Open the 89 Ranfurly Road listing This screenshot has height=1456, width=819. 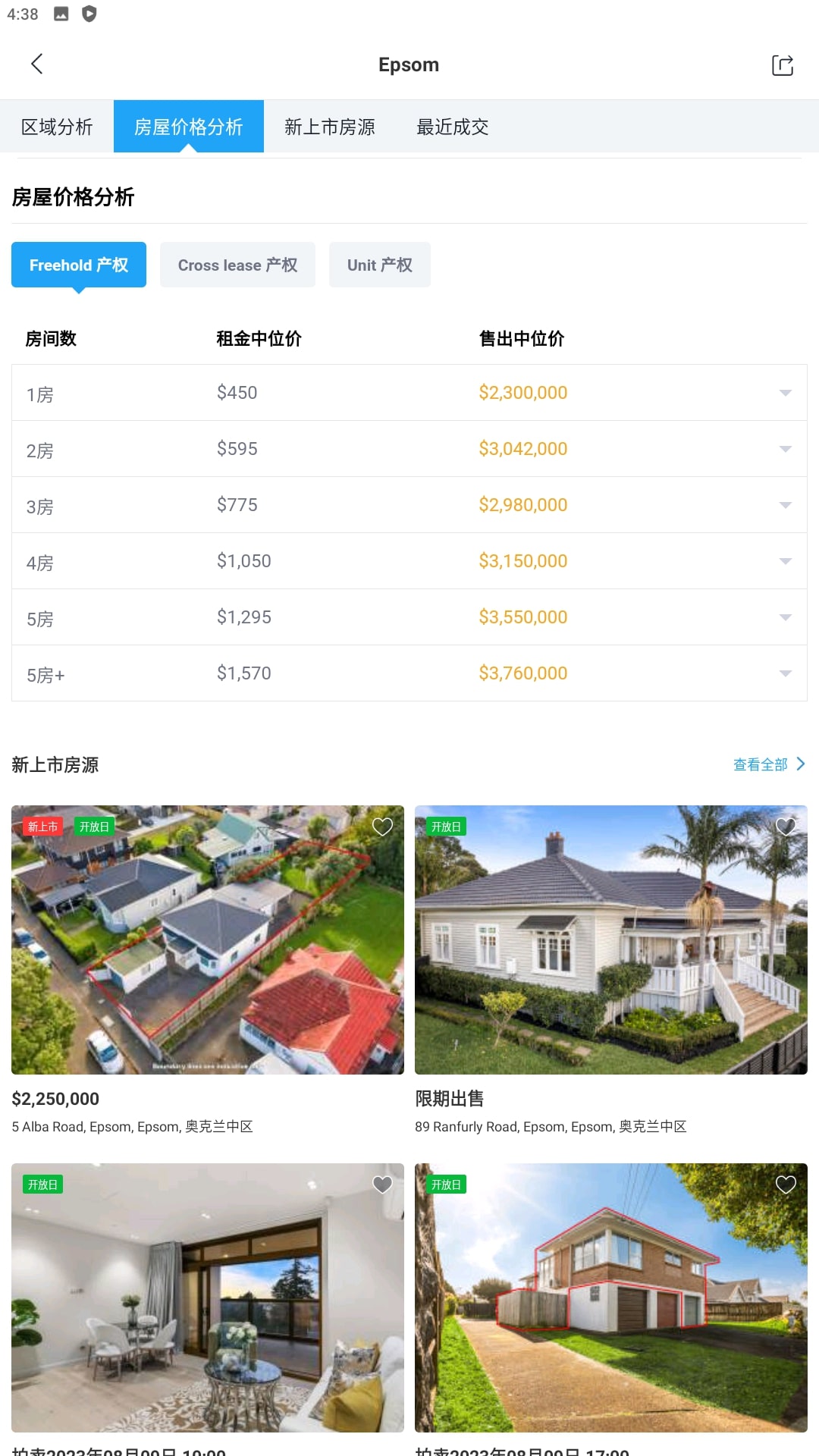tap(610, 940)
